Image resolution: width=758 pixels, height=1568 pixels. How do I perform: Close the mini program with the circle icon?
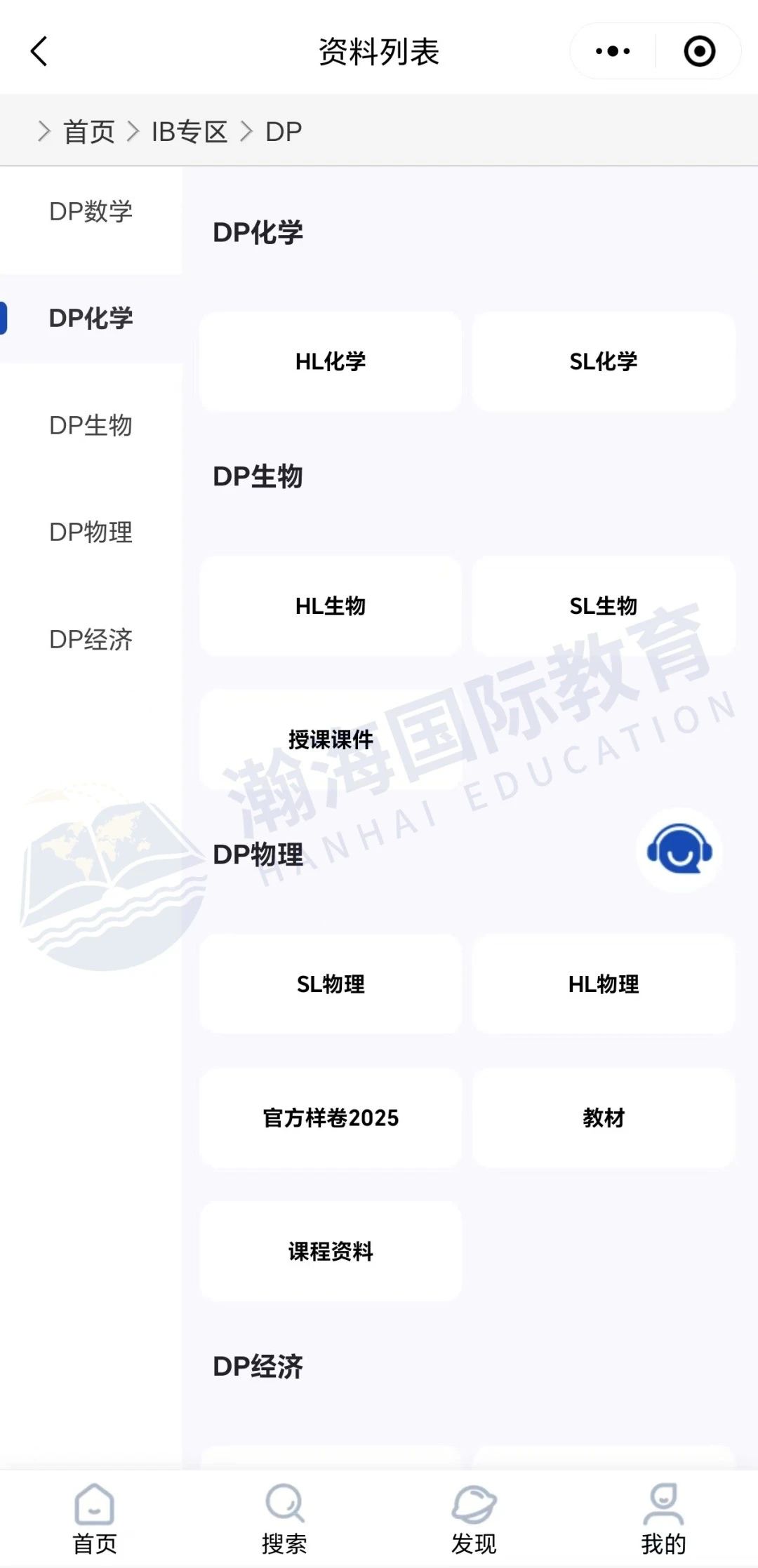coord(699,51)
